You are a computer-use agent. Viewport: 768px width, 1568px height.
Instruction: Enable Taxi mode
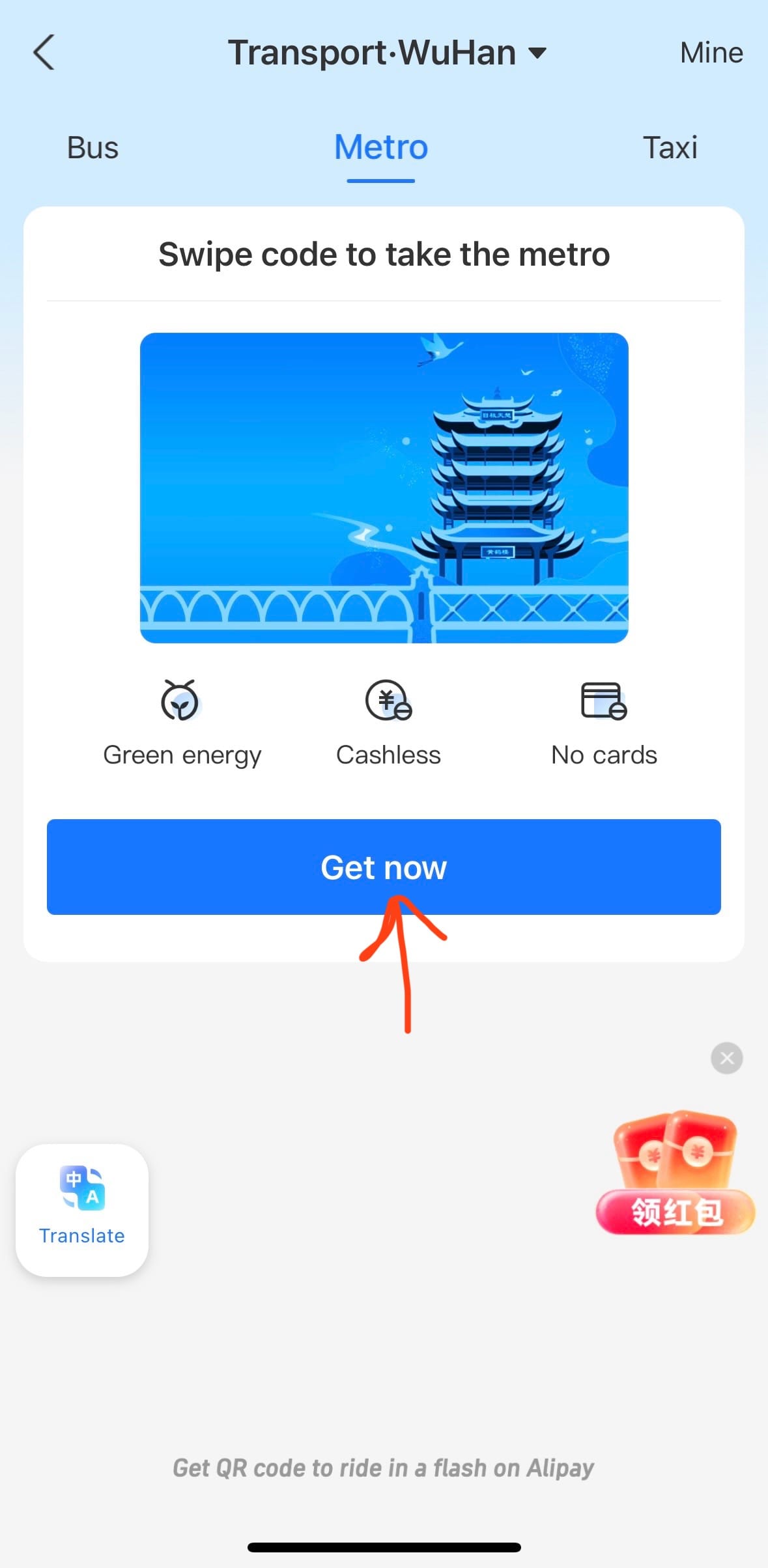coord(671,147)
